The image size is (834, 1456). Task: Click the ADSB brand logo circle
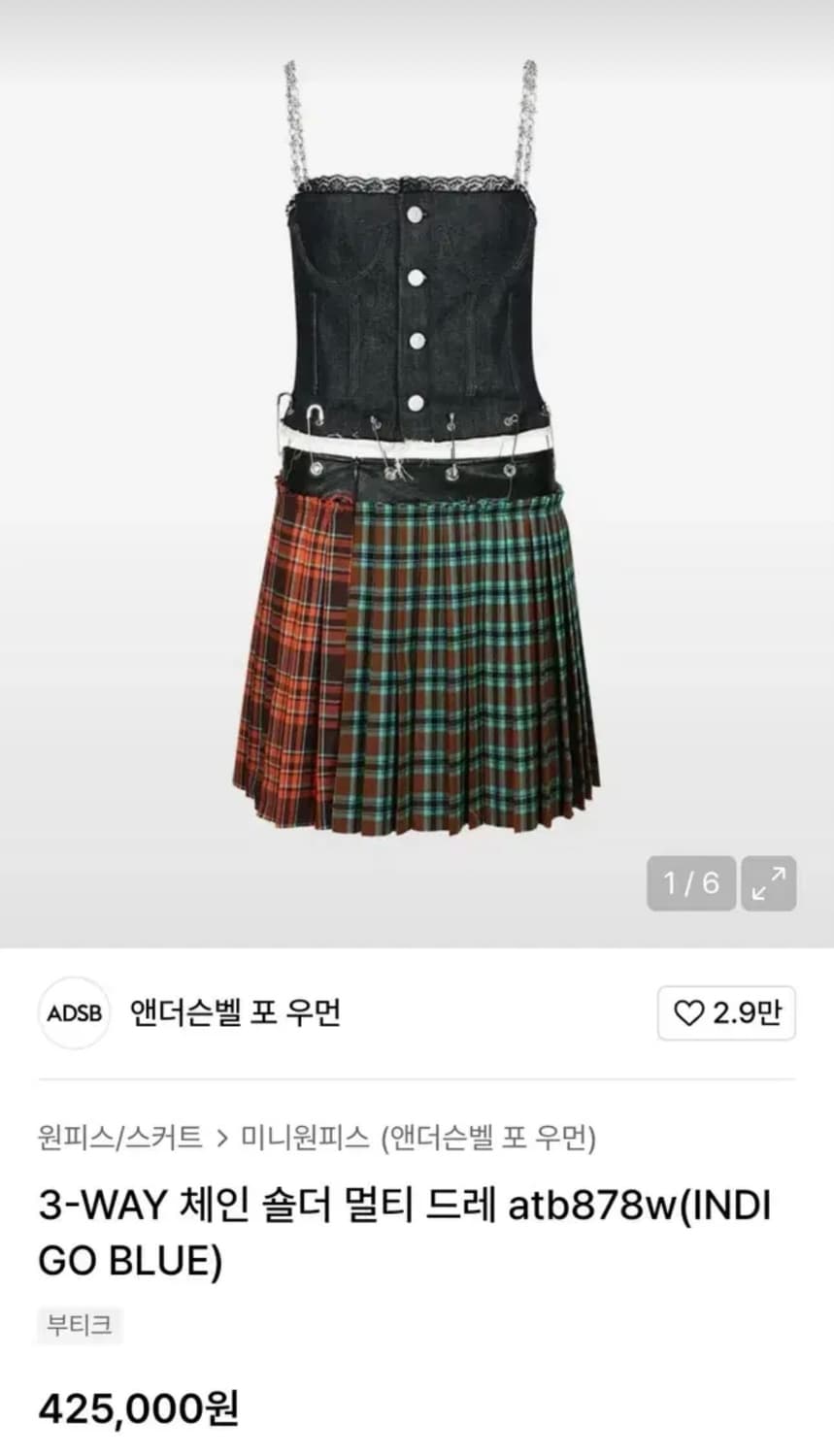click(75, 1012)
